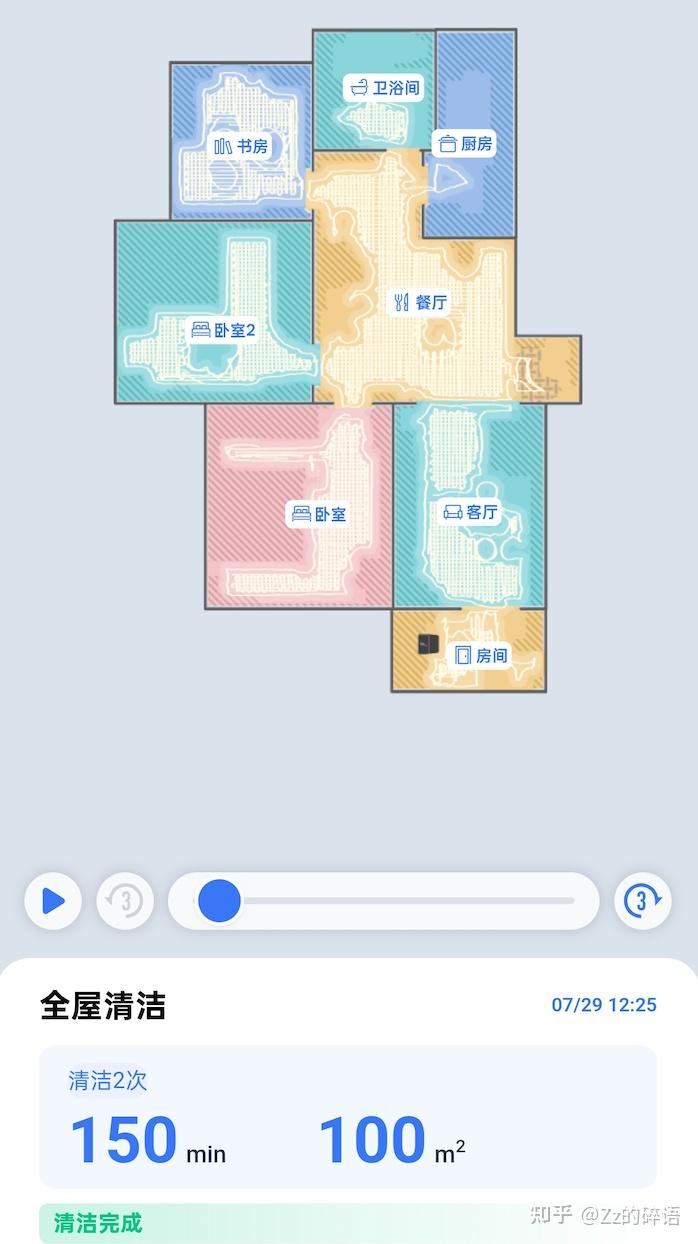The image size is (698, 1244).
Task: Skip the replay forward 3 seconds
Action: click(x=642, y=901)
